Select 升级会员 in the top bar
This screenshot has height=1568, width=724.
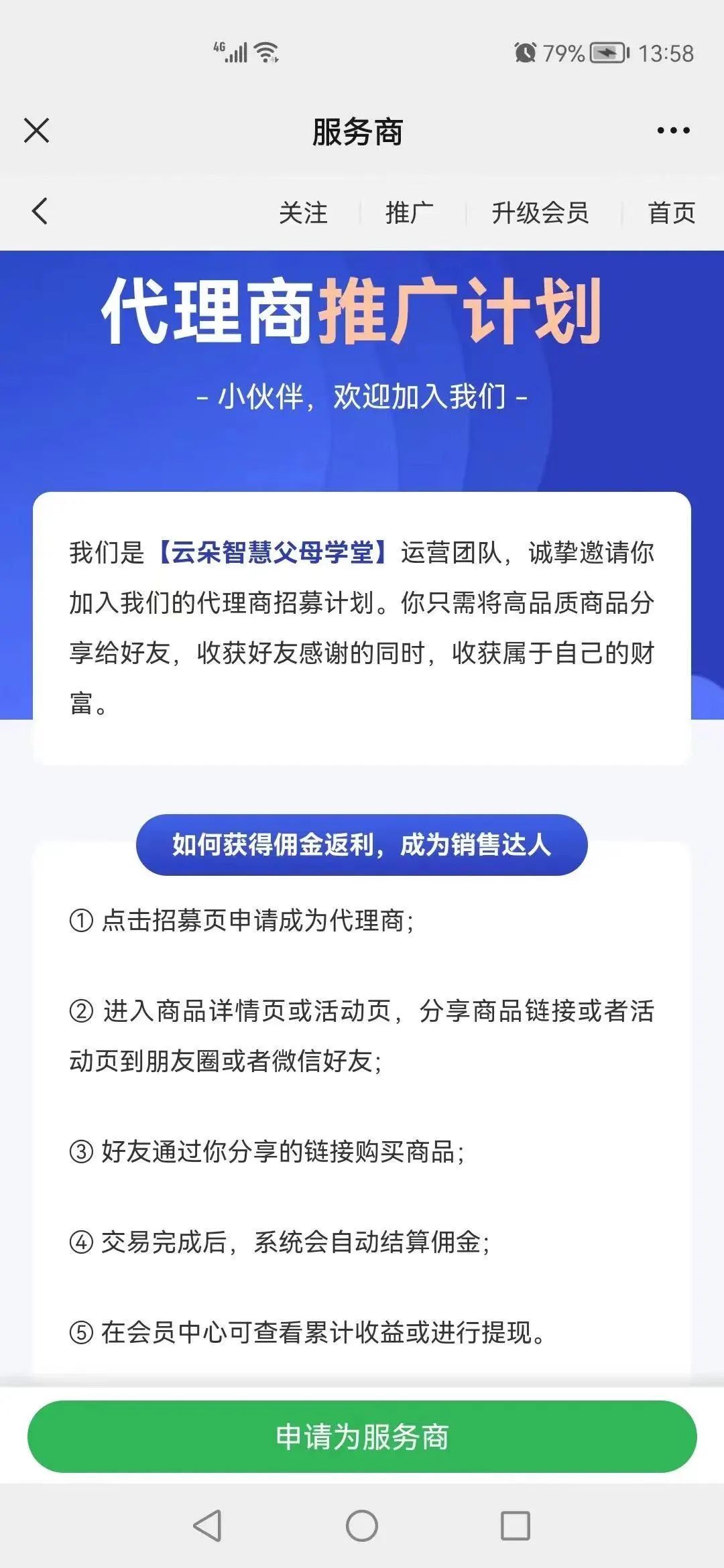tap(540, 213)
